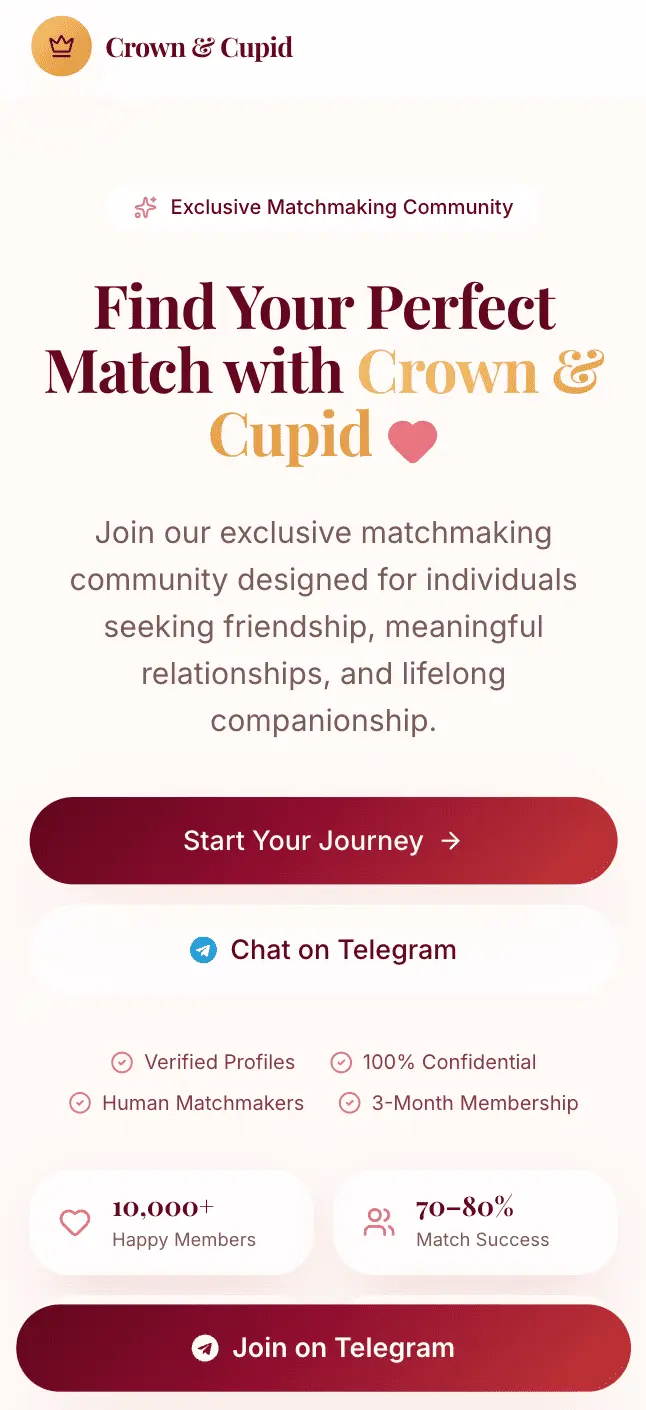
Task: Tap Start Your Journey button
Action: point(323,840)
